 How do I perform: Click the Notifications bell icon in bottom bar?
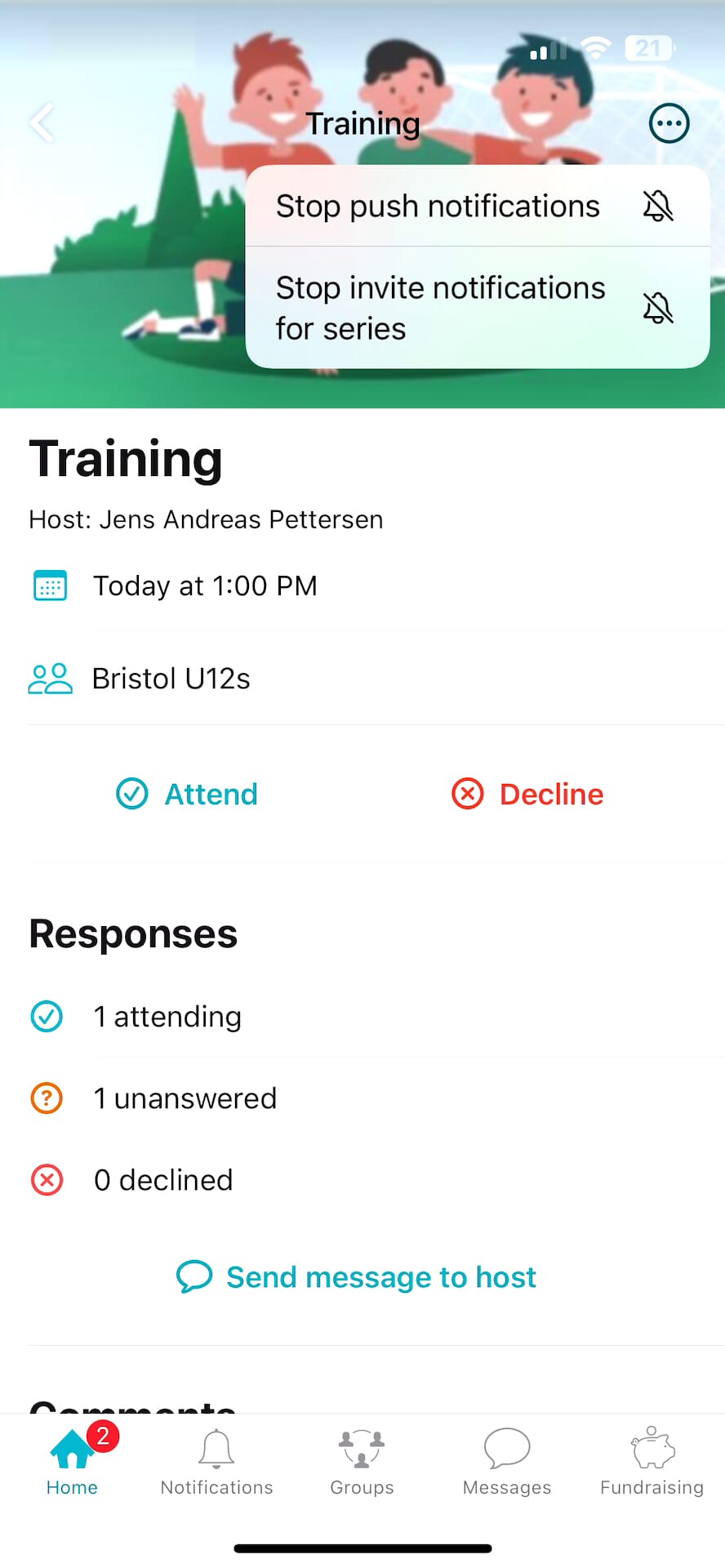coord(216,1450)
